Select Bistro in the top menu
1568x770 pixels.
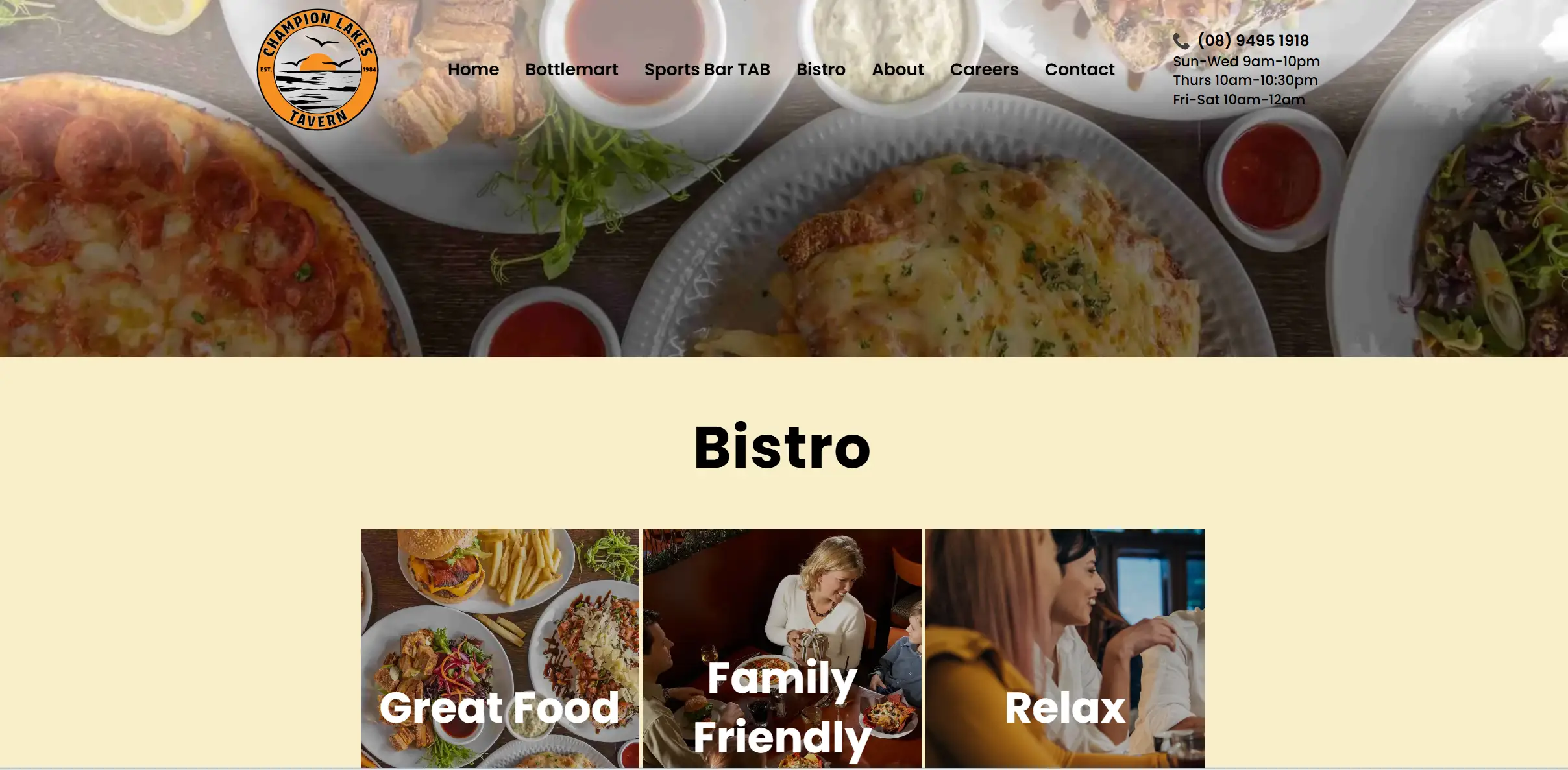tap(820, 69)
